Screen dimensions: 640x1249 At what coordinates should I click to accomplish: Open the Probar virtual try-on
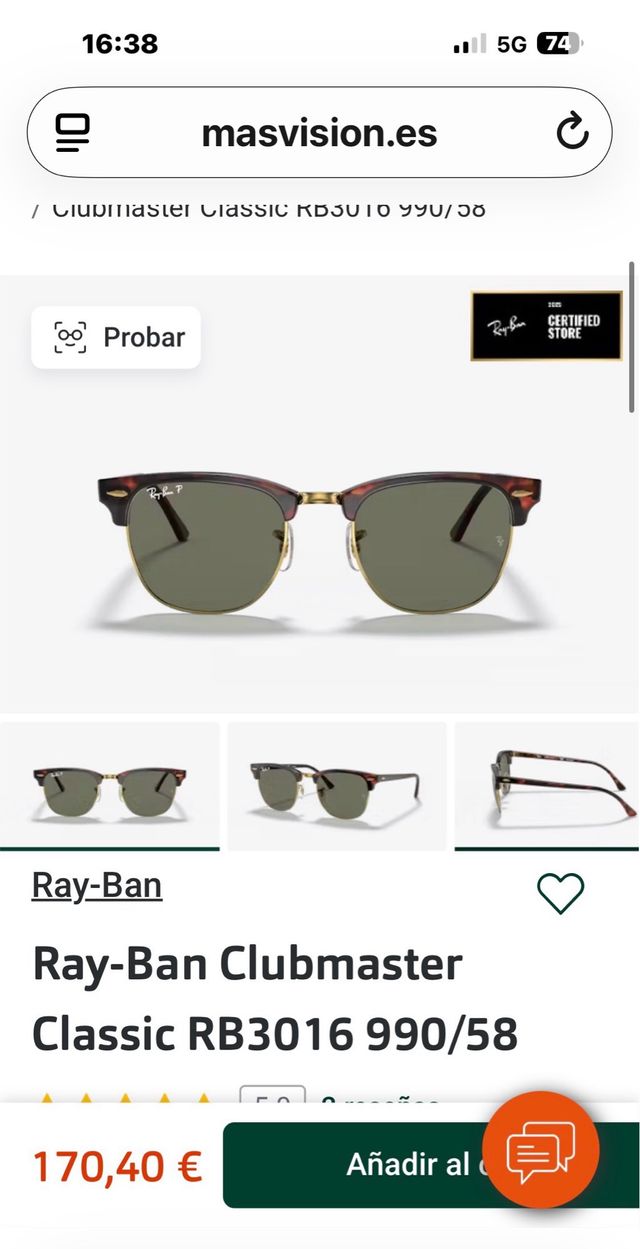tap(116, 337)
